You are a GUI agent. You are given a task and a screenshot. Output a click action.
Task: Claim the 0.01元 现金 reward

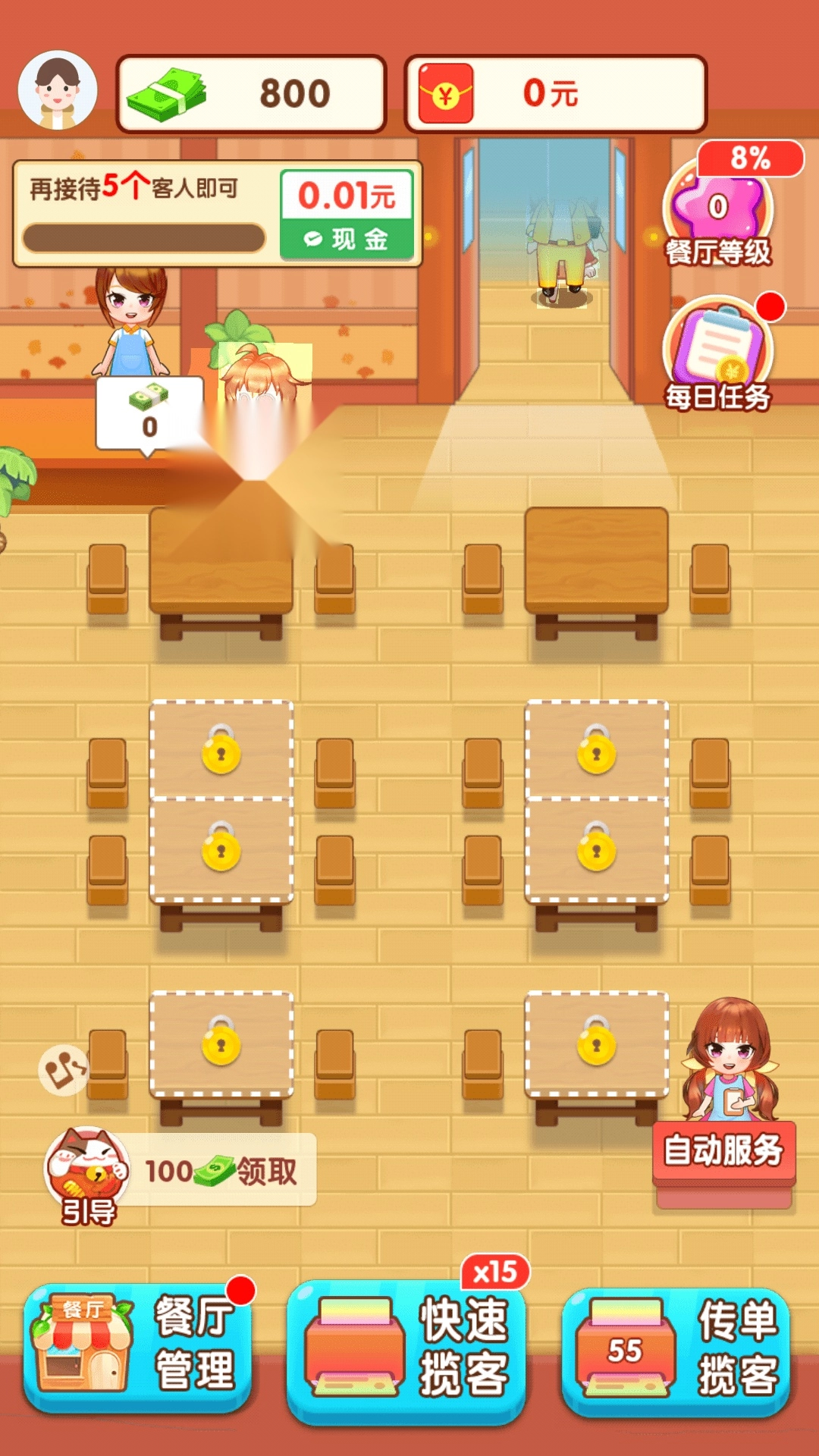[347, 215]
